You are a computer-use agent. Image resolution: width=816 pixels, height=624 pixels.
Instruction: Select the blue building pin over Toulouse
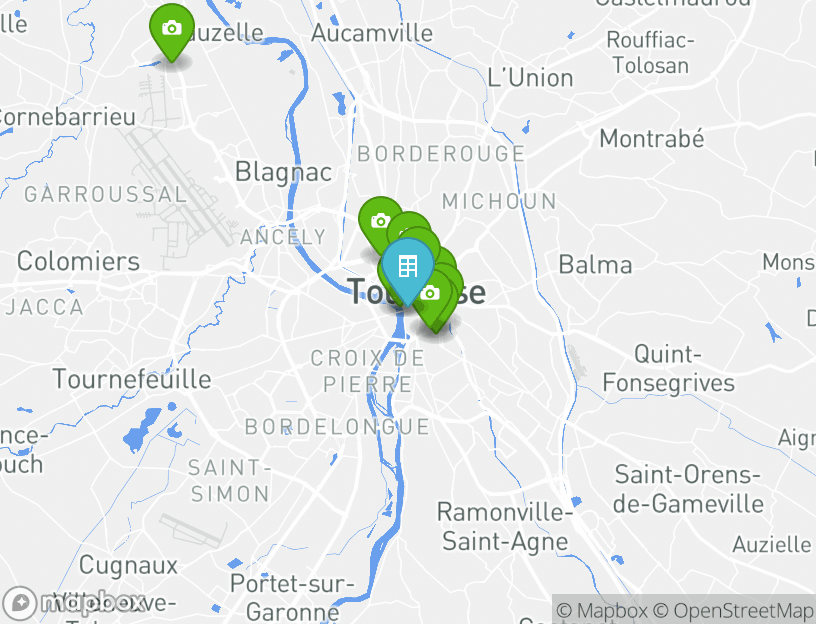[406, 267]
